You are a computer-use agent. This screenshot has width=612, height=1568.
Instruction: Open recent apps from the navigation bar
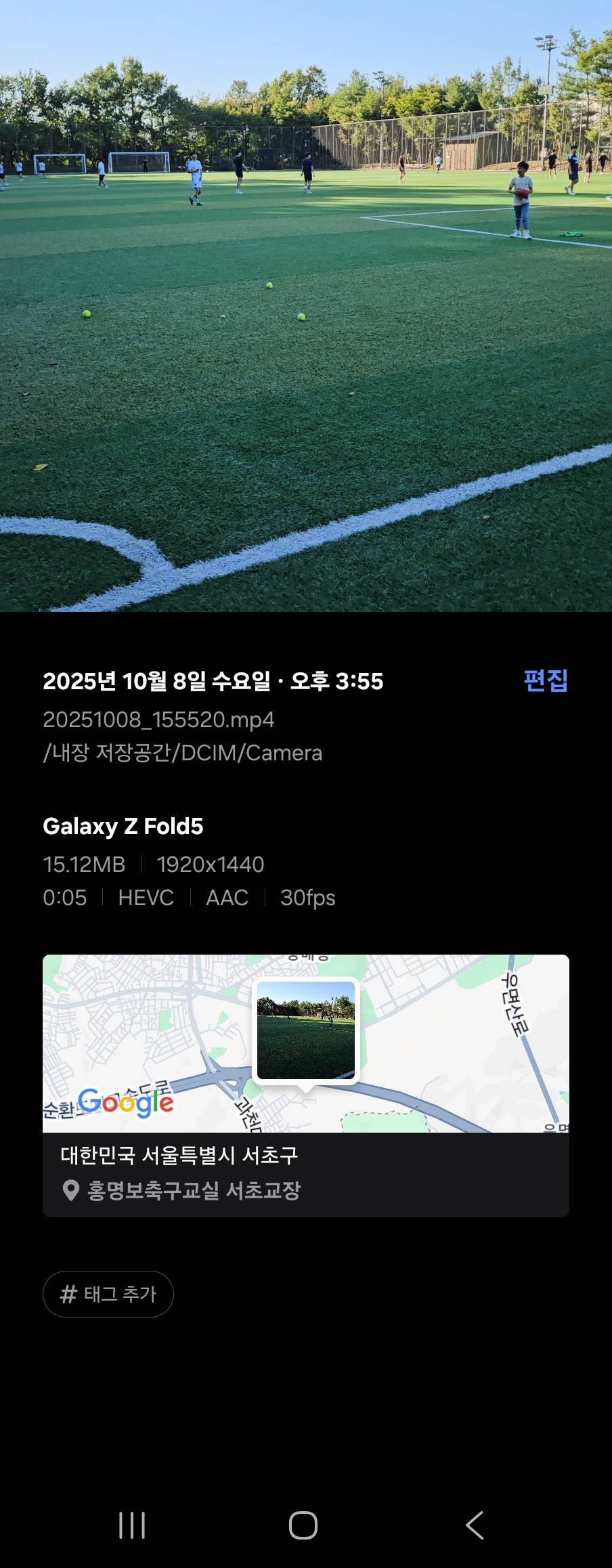(132, 1525)
